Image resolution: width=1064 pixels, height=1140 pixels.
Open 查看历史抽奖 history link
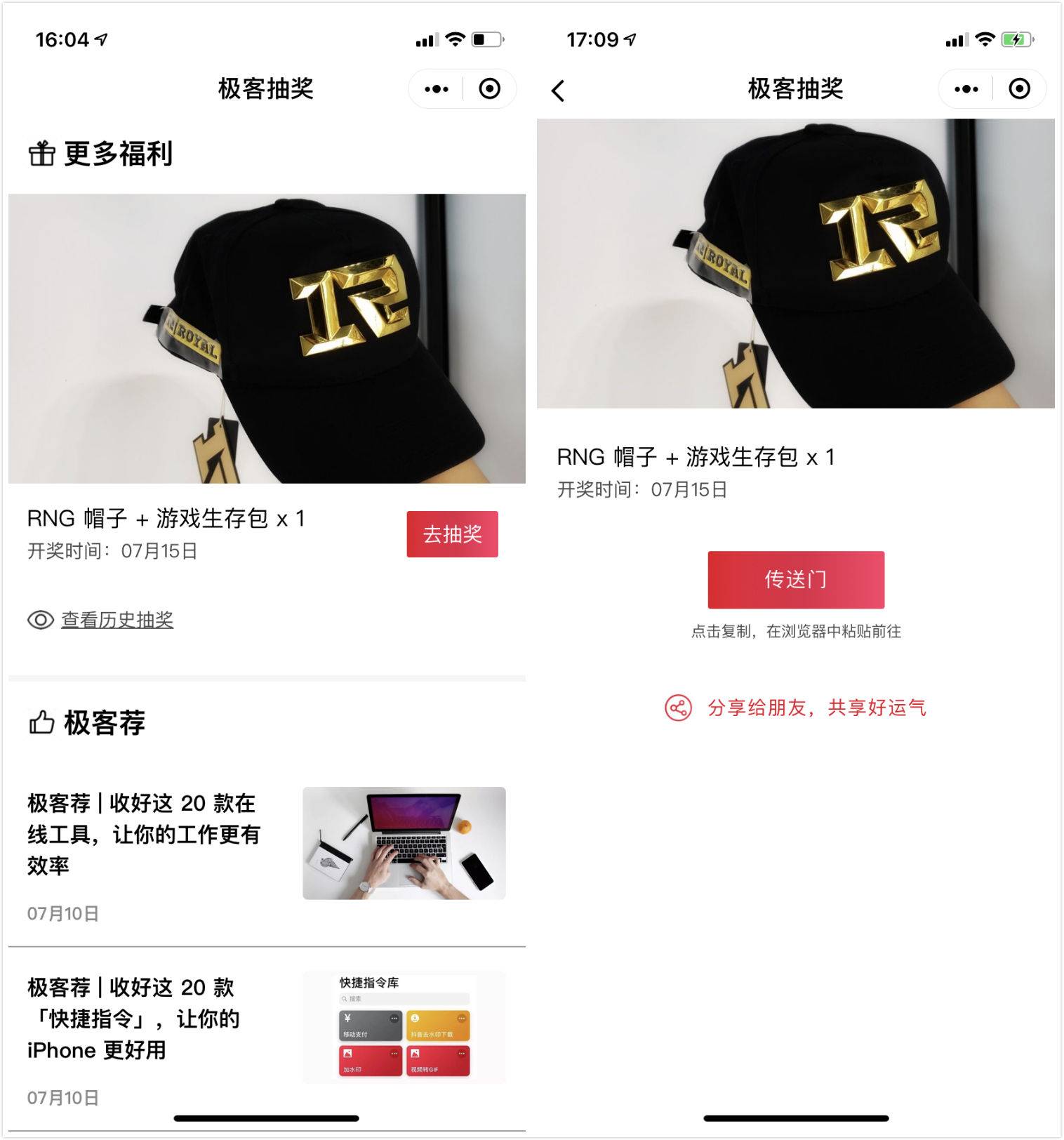117,621
